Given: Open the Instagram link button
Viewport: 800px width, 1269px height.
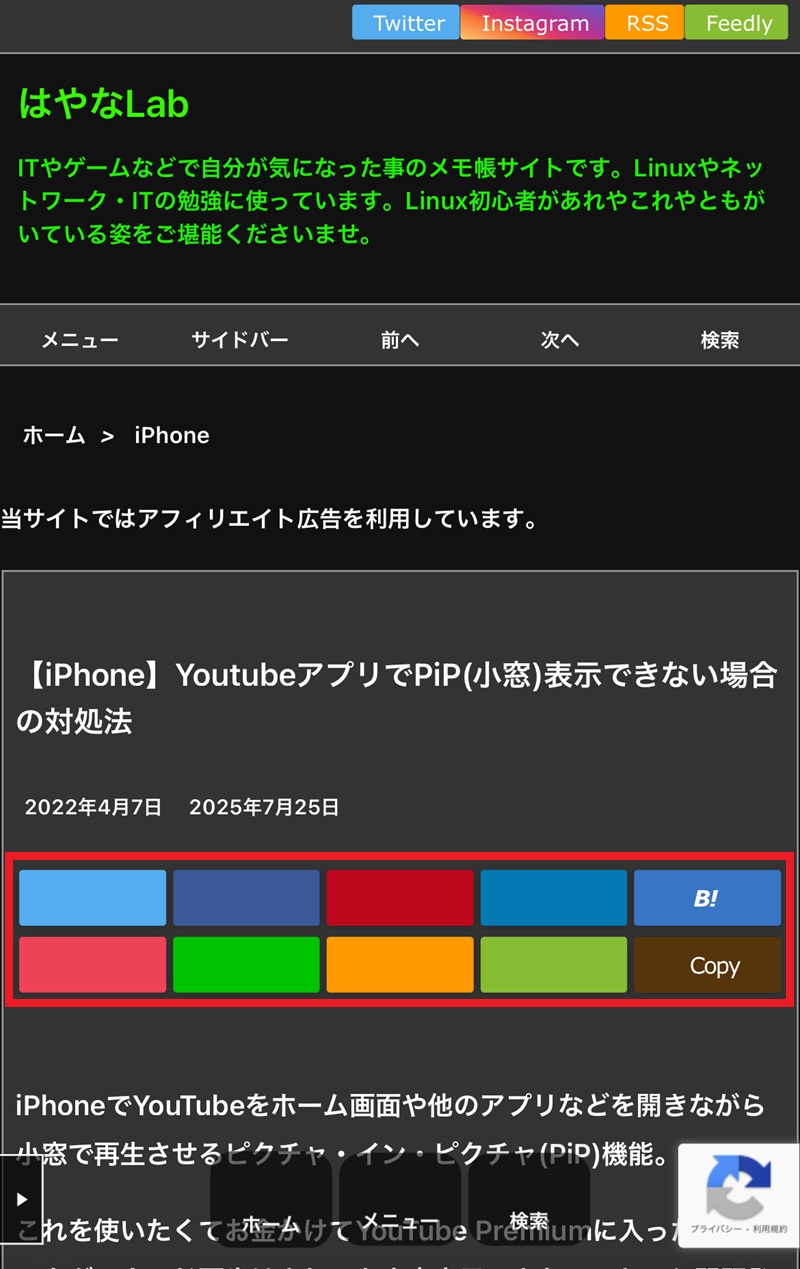Looking at the screenshot, I should (533, 23).
